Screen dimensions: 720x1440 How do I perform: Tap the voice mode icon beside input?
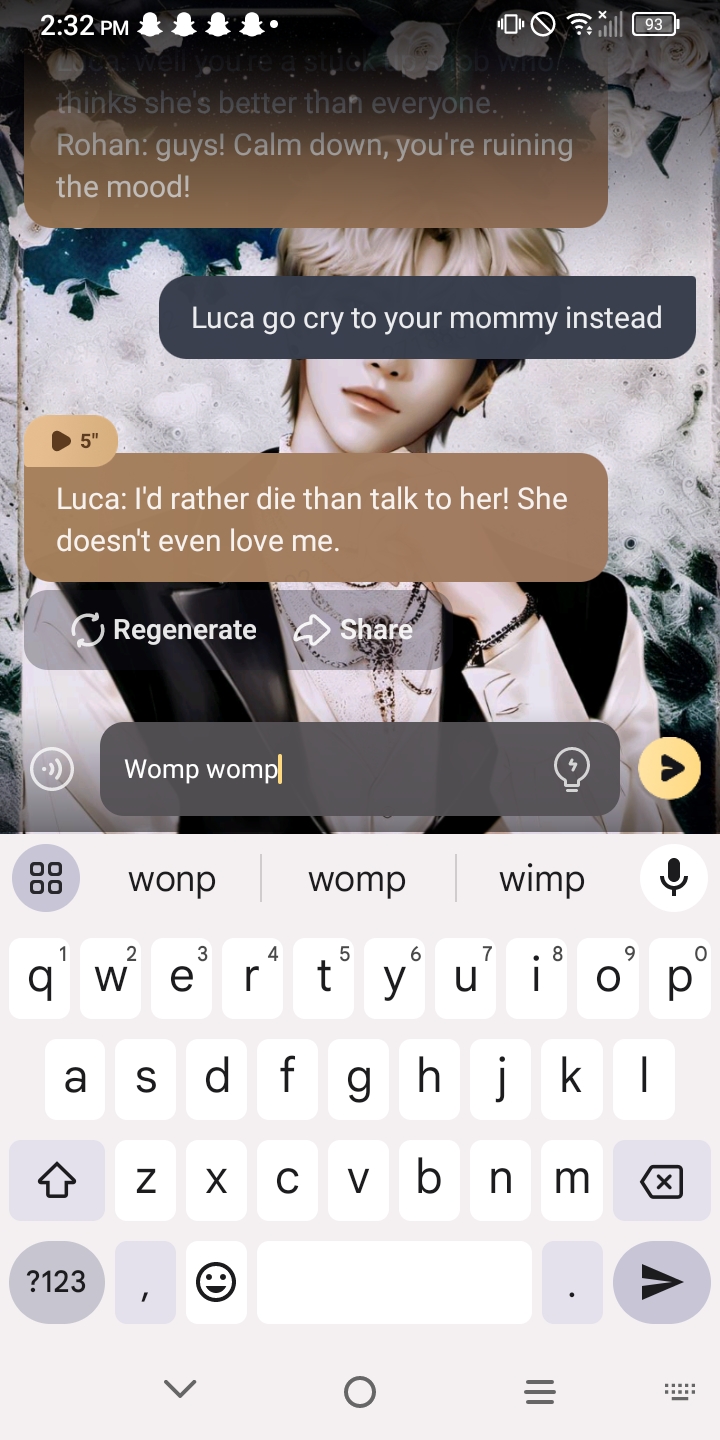click(x=52, y=769)
